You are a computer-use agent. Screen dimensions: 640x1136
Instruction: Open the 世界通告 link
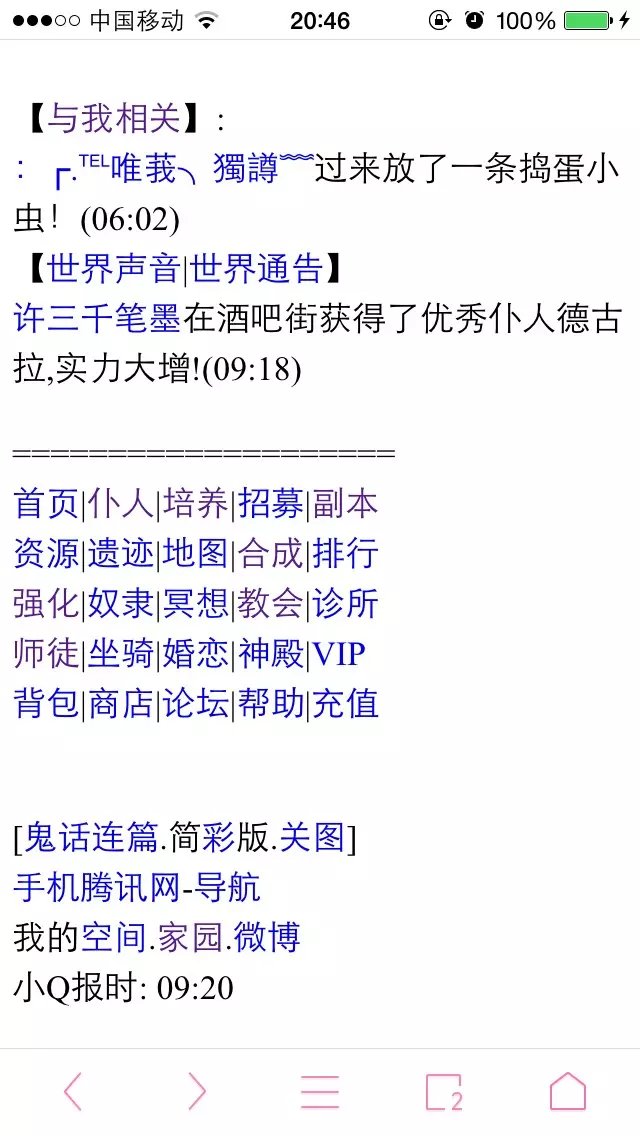(257, 268)
